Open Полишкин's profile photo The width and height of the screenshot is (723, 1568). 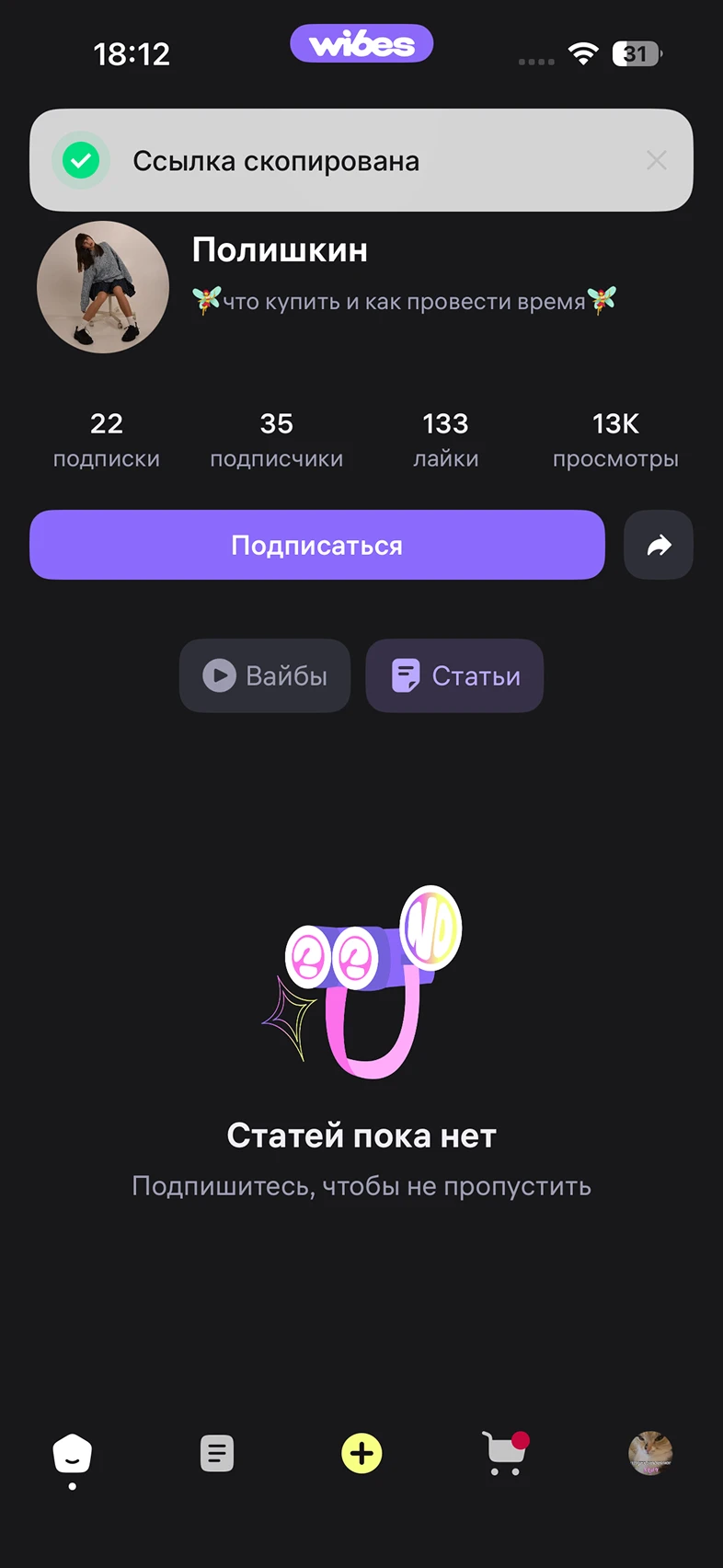103,287
